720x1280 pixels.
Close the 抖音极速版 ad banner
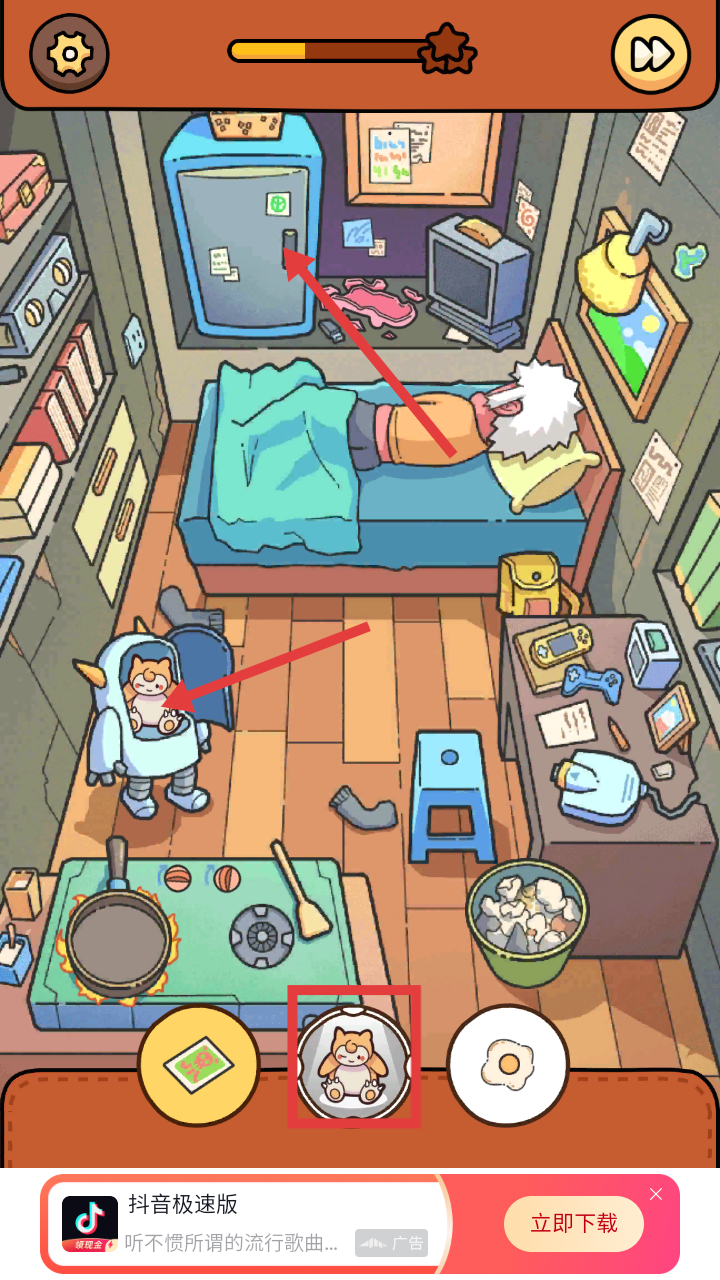656,1194
